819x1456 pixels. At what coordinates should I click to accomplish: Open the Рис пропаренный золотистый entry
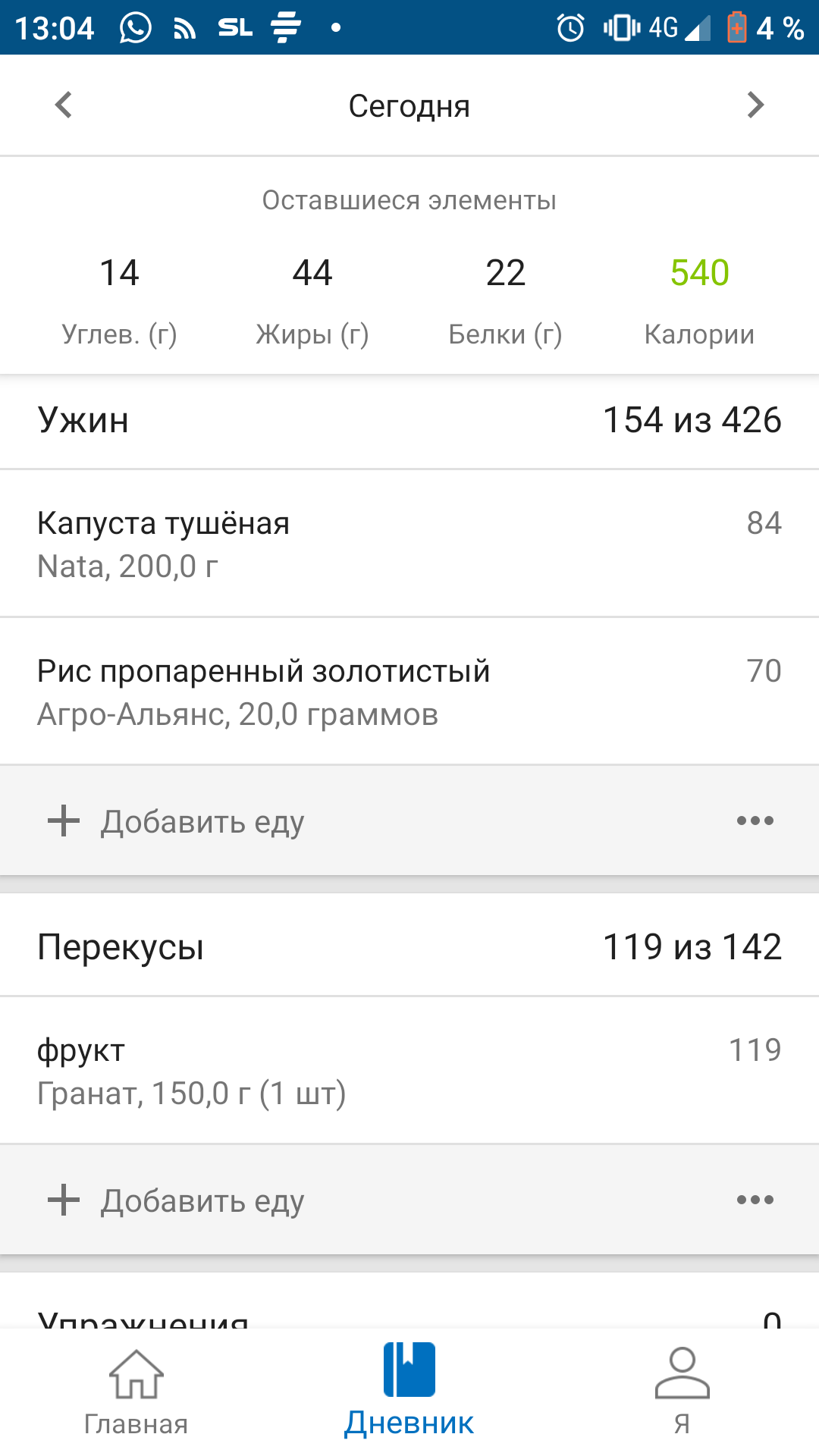click(x=409, y=692)
